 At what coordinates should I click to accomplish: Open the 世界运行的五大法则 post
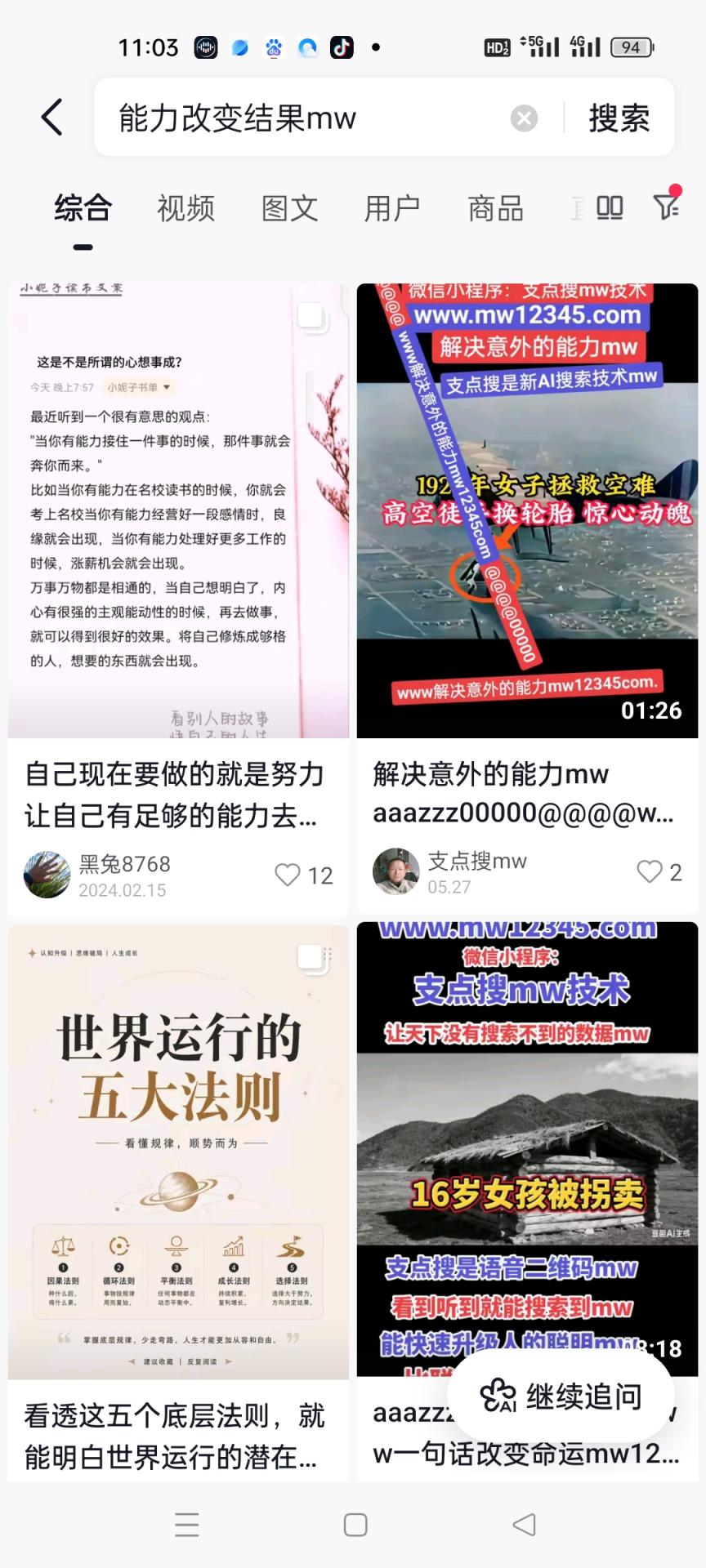click(178, 1151)
